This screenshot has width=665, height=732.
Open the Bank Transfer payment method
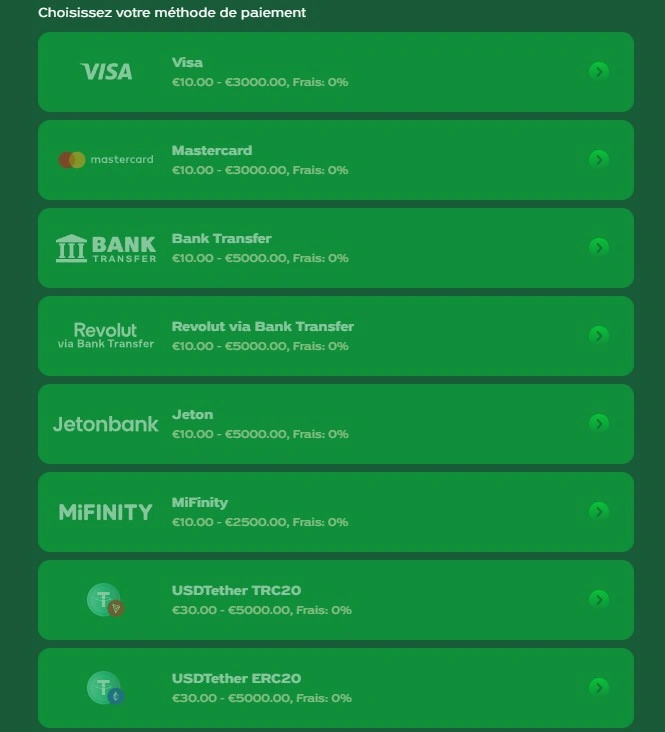click(x=335, y=248)
